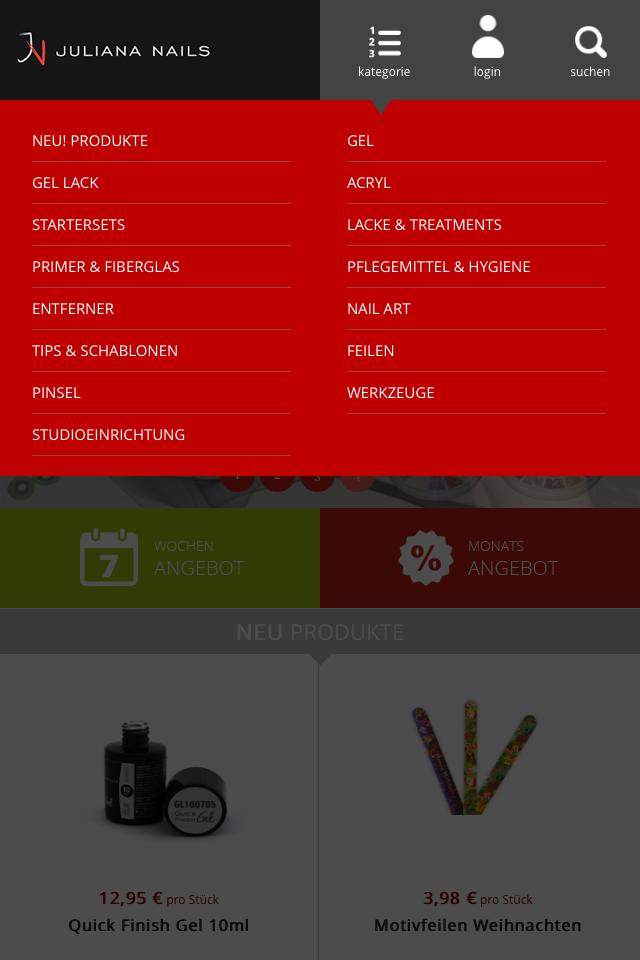Select FEILEN category
This screenshot has height=960, width=640.
(x=371, y=351)
